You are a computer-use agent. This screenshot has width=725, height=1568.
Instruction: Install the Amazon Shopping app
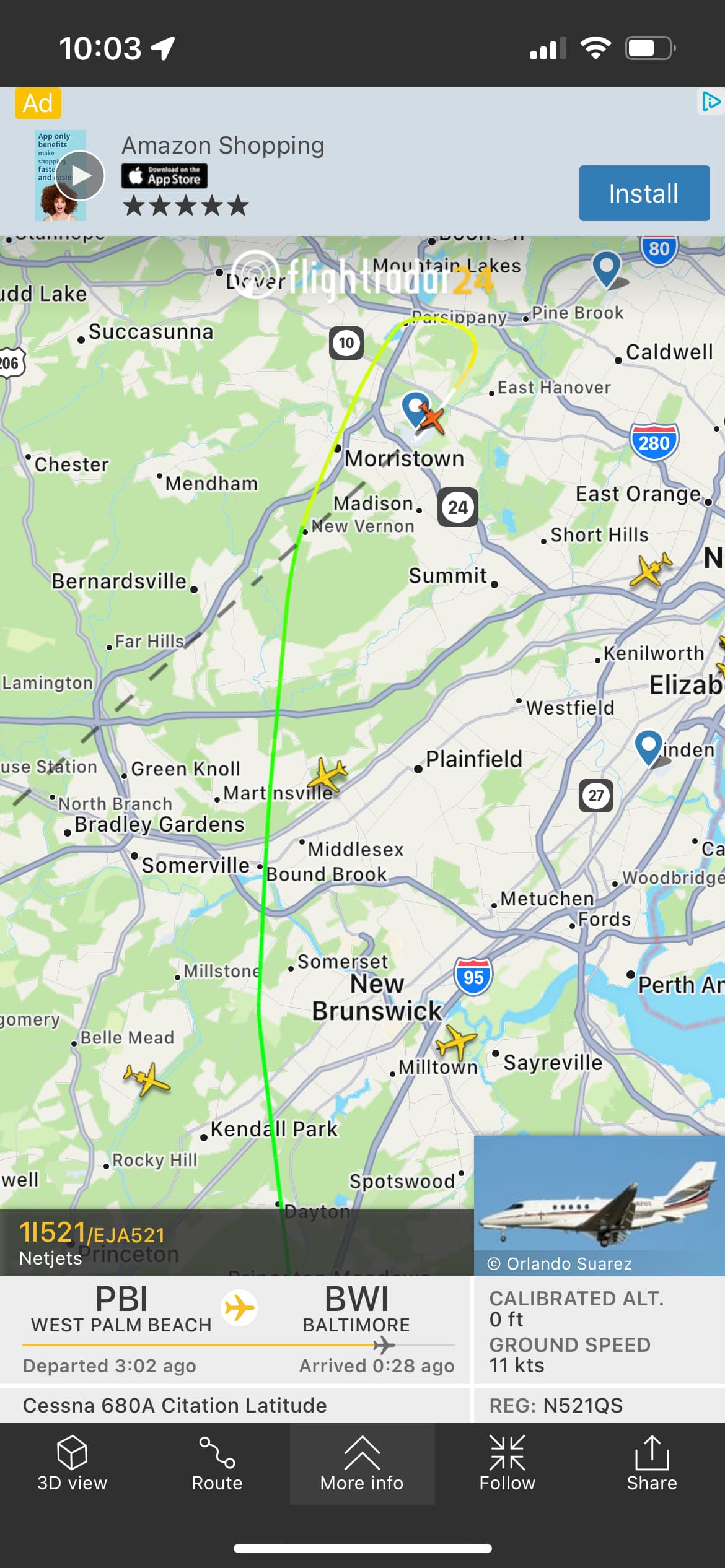tap(644, 193)
